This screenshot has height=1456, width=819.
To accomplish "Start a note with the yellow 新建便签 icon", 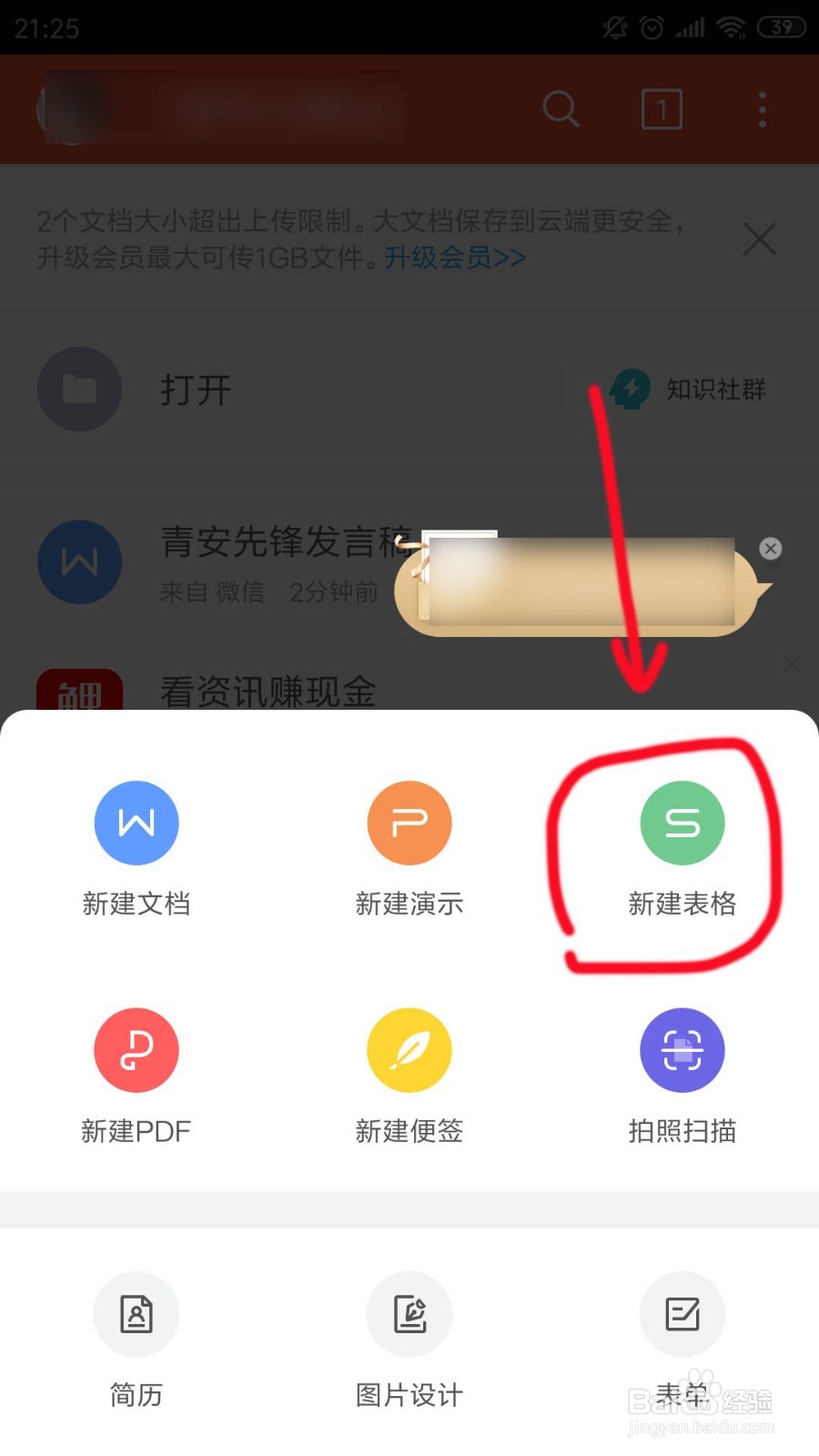I will (x=409, y=1049).
